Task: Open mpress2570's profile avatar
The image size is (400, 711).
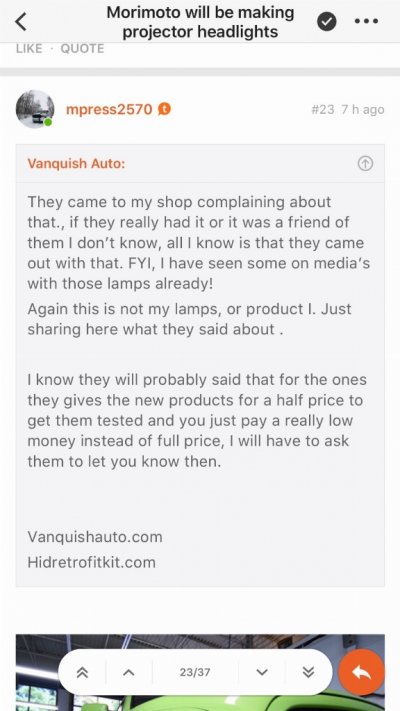Action: pyautogui.click(x=35, y=109)
